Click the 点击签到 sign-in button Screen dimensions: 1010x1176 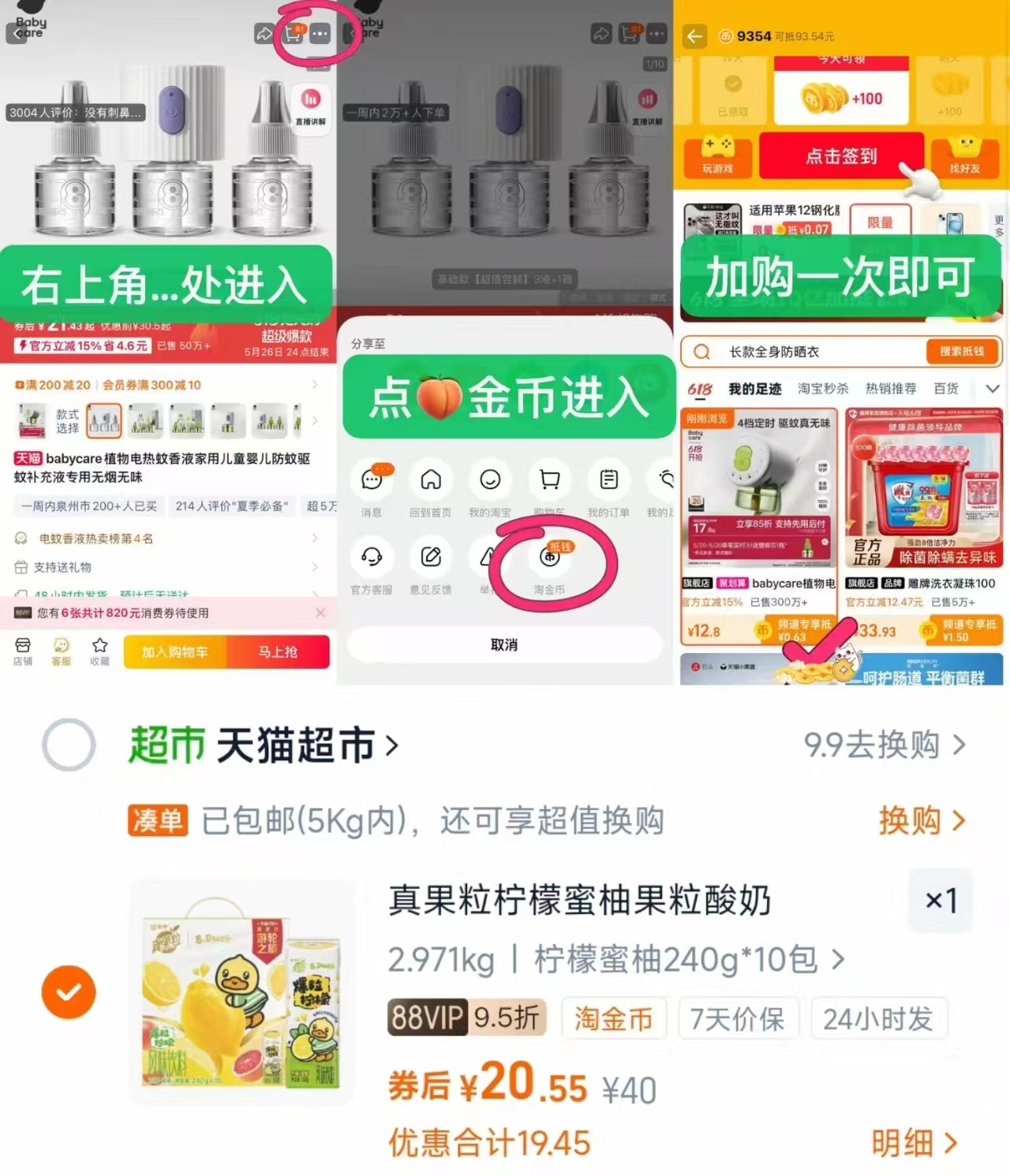pos(841,157)
